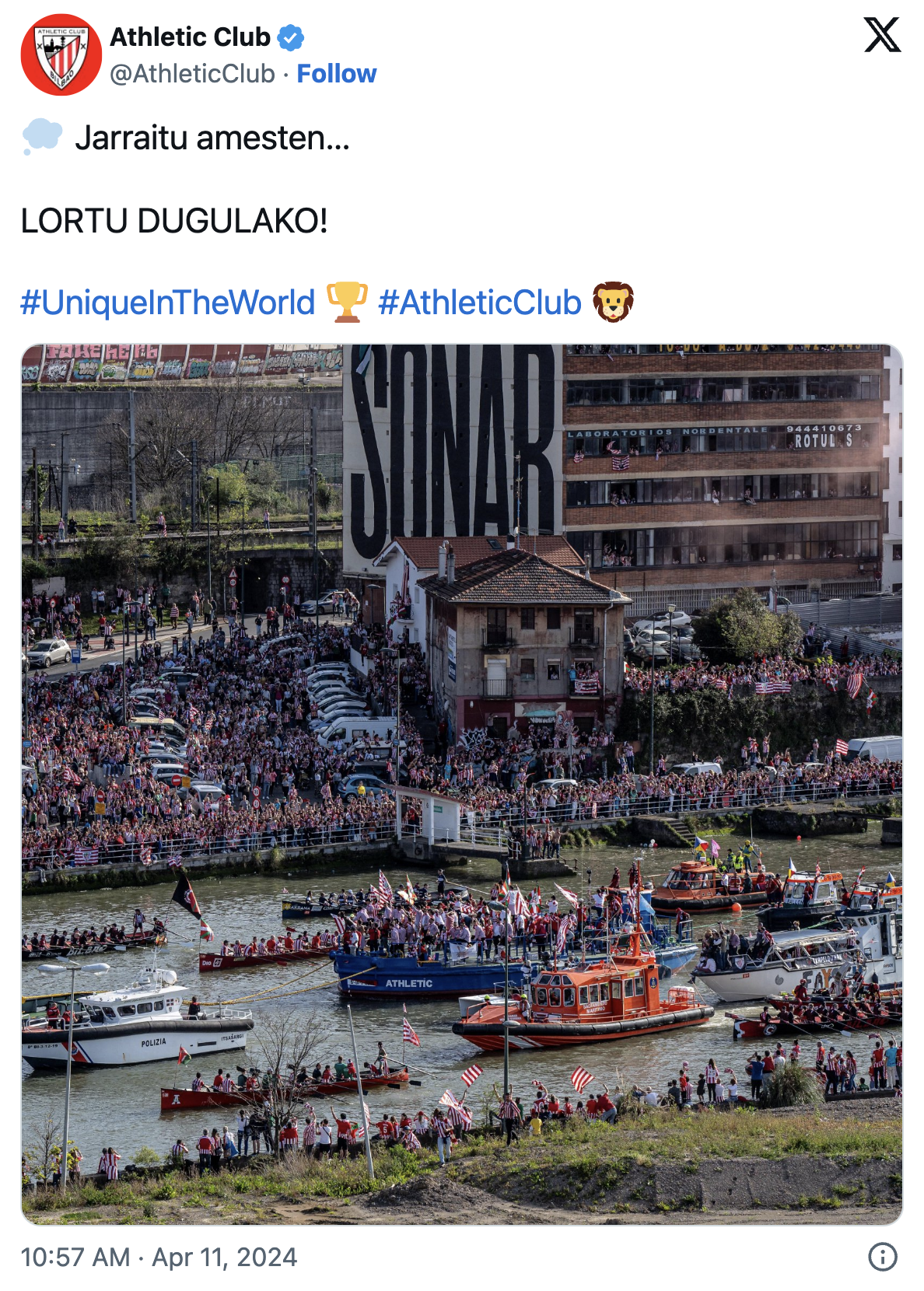View the river celebration photo

(x=462, y=784)
